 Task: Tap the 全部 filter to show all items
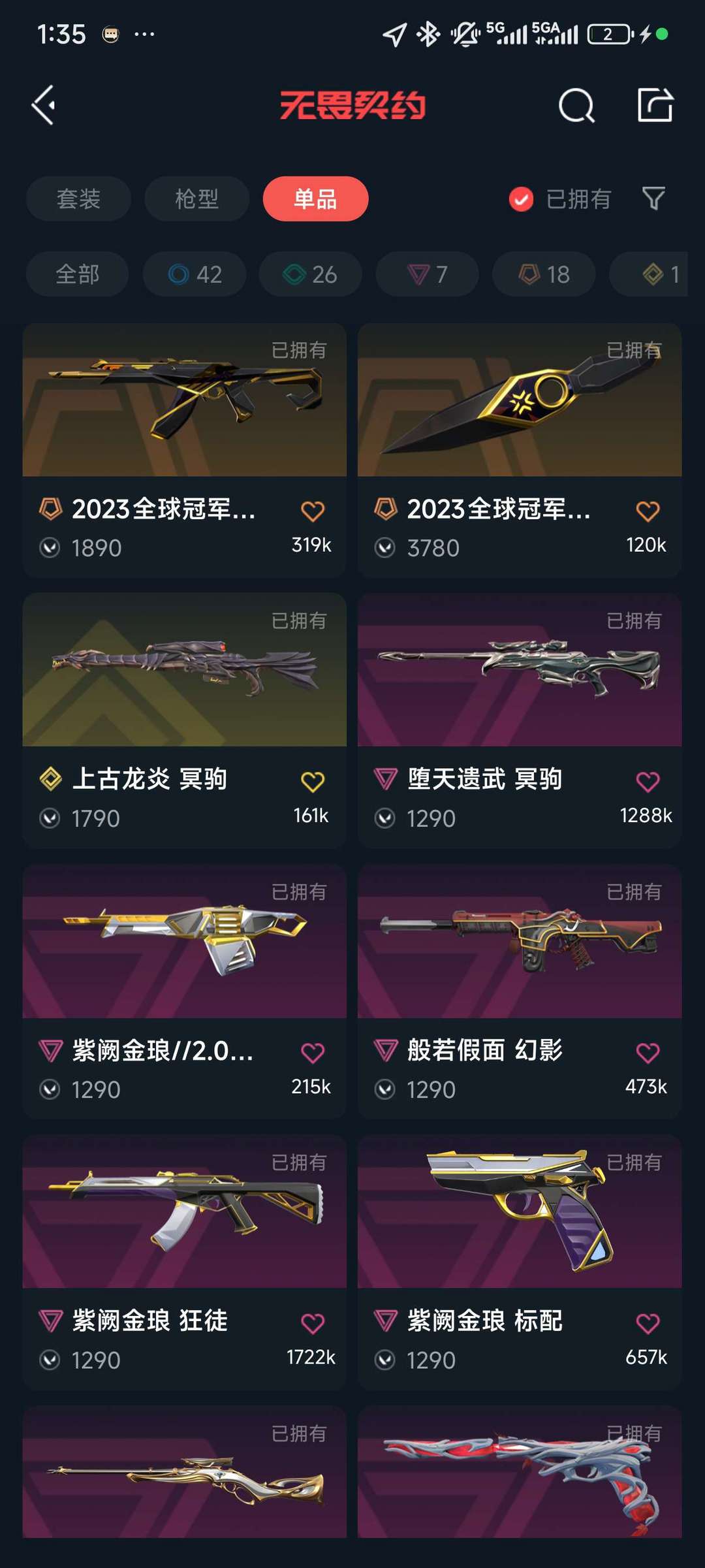click(77, 274)
